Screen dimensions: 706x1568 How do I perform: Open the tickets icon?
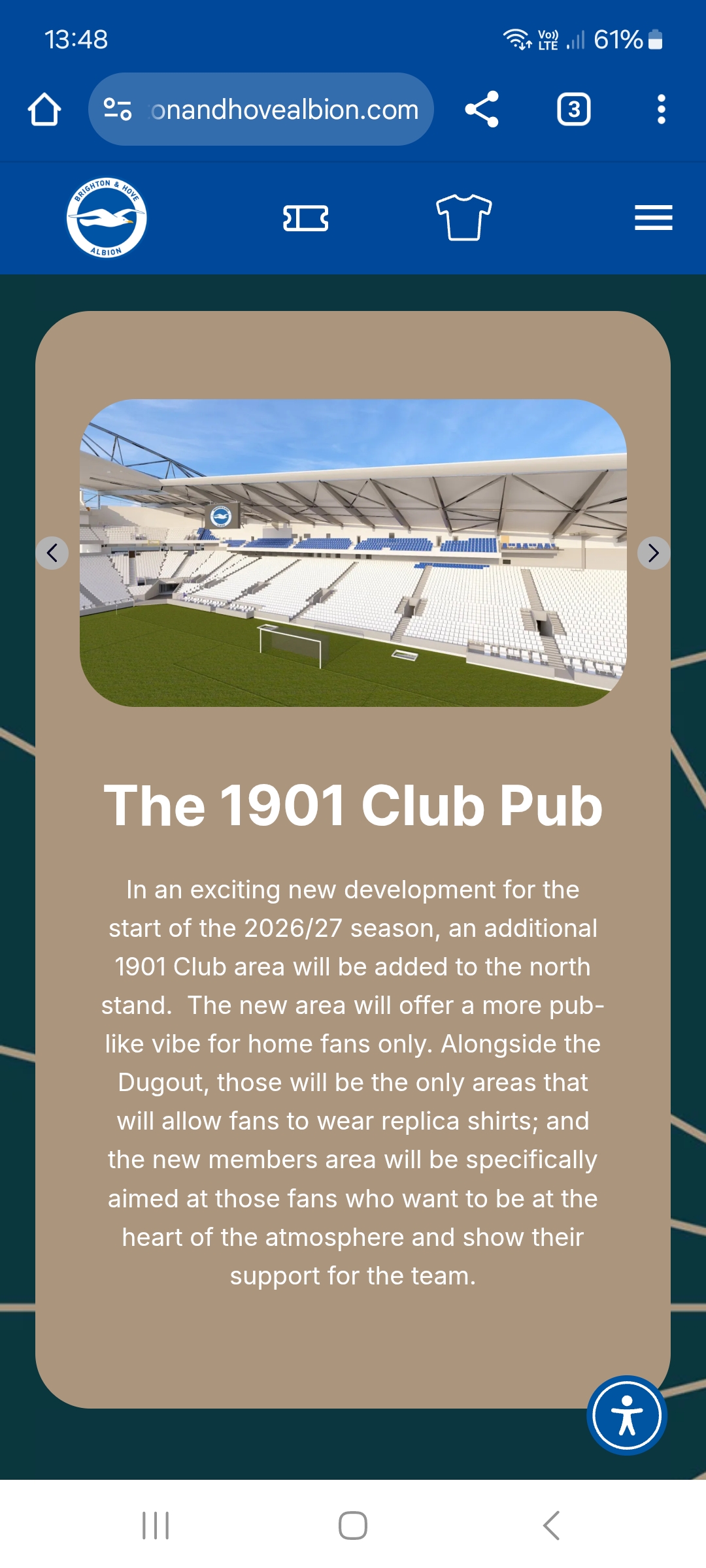point(306,218)
